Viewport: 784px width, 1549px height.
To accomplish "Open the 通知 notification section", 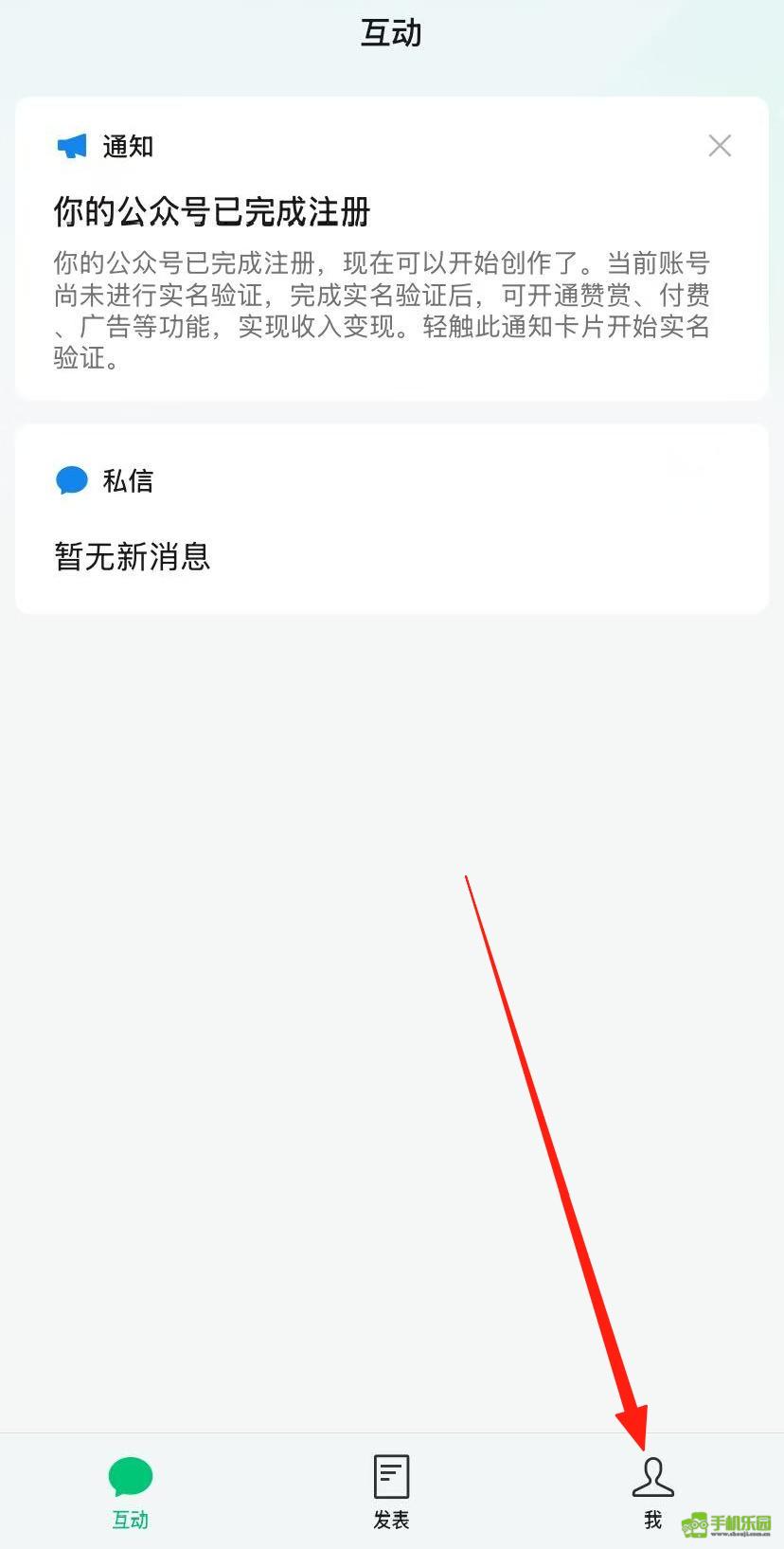I will pos(126,146).
